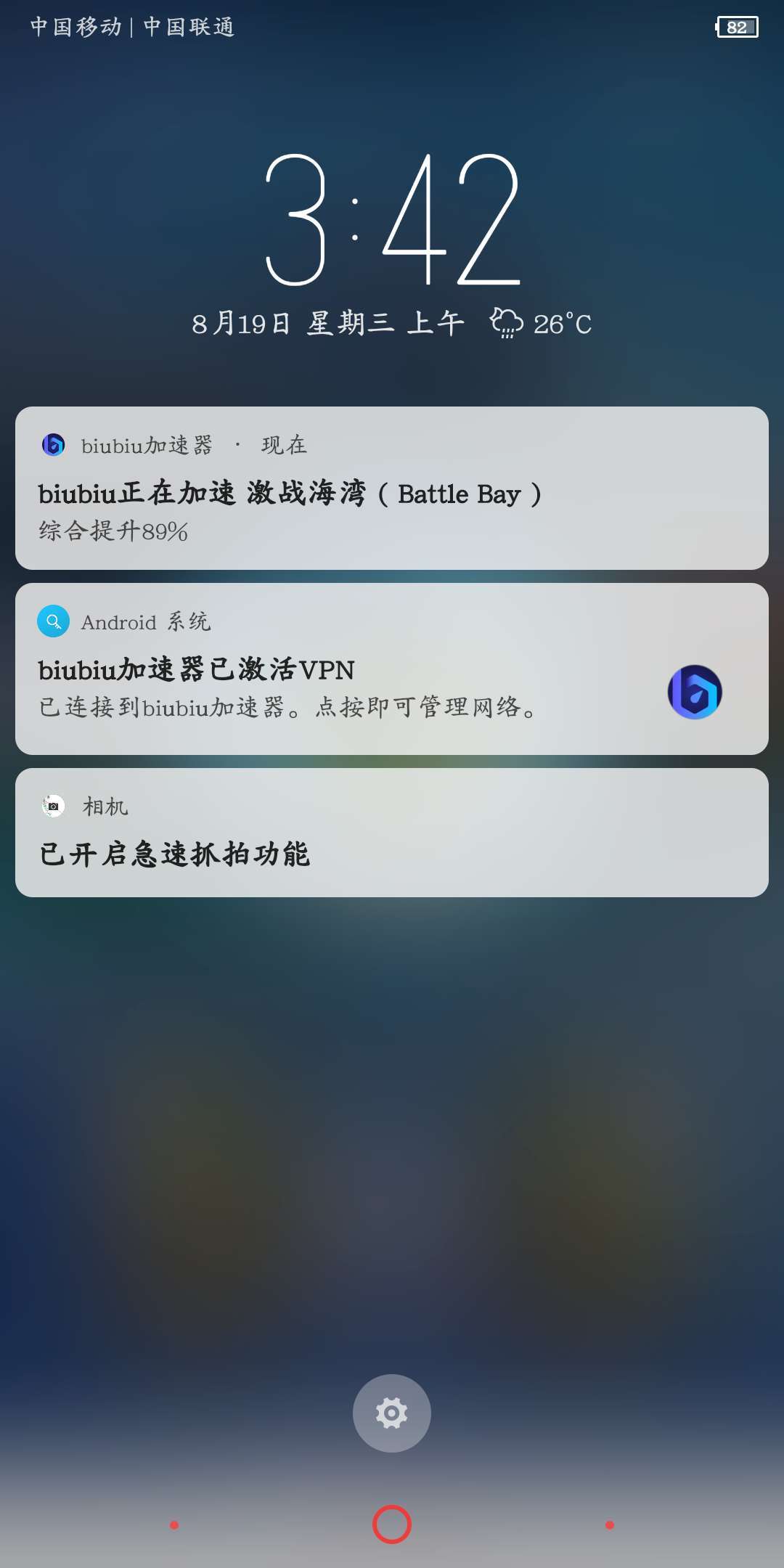Open the Android 系统 VPN activated notification
The width and height of the screenshot is (784, 1568).
pos(392,669)
